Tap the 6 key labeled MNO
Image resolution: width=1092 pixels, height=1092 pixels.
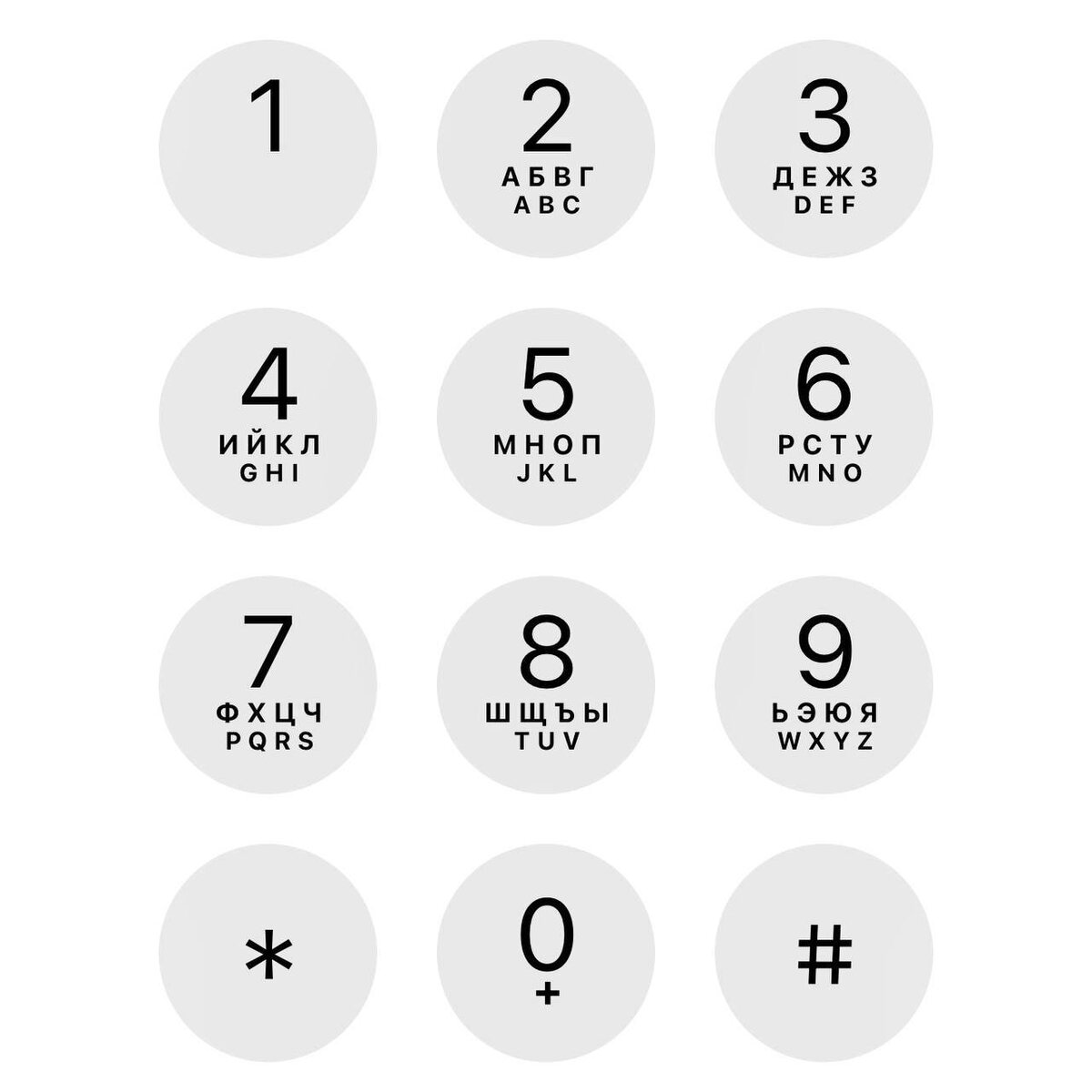(824, 416)
